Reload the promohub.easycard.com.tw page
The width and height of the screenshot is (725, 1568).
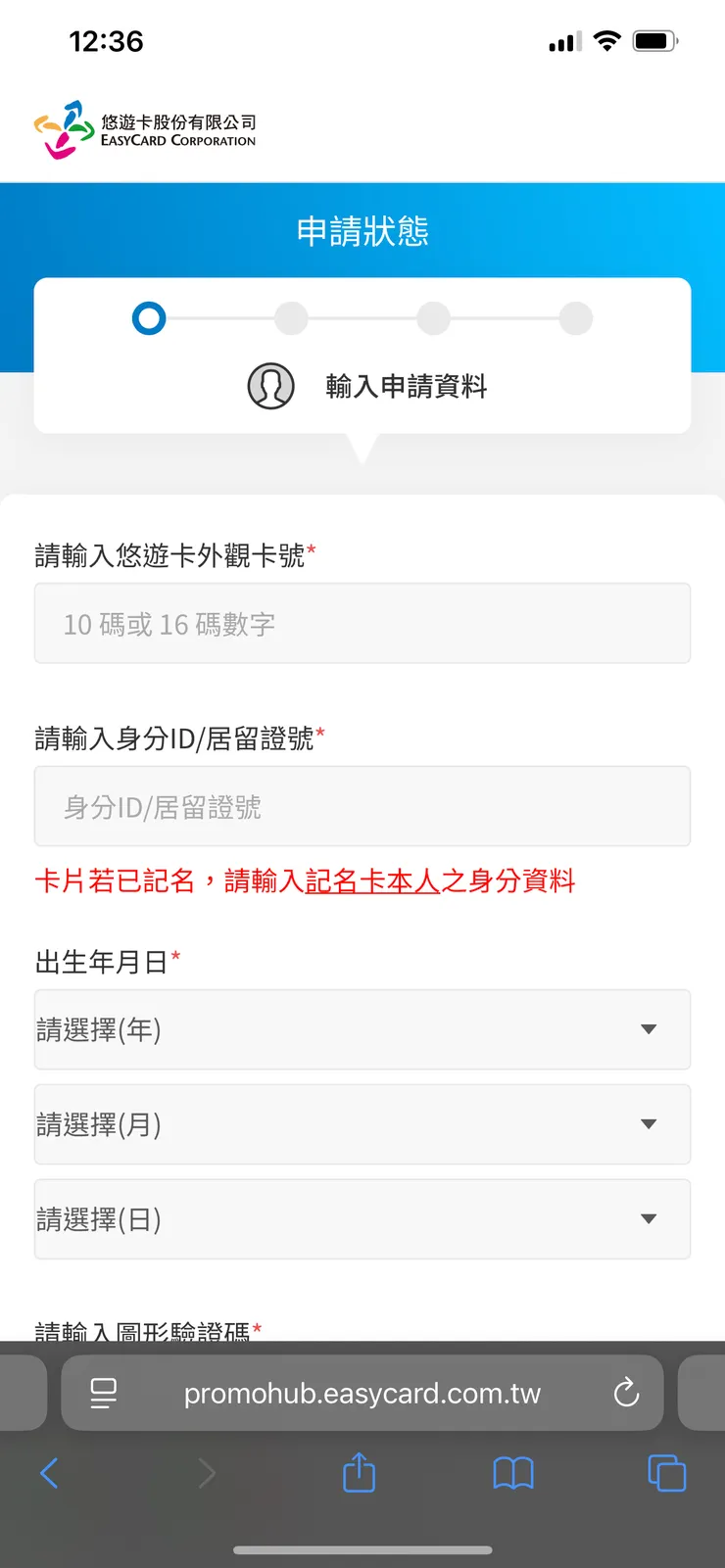[x=626, y=1393]
